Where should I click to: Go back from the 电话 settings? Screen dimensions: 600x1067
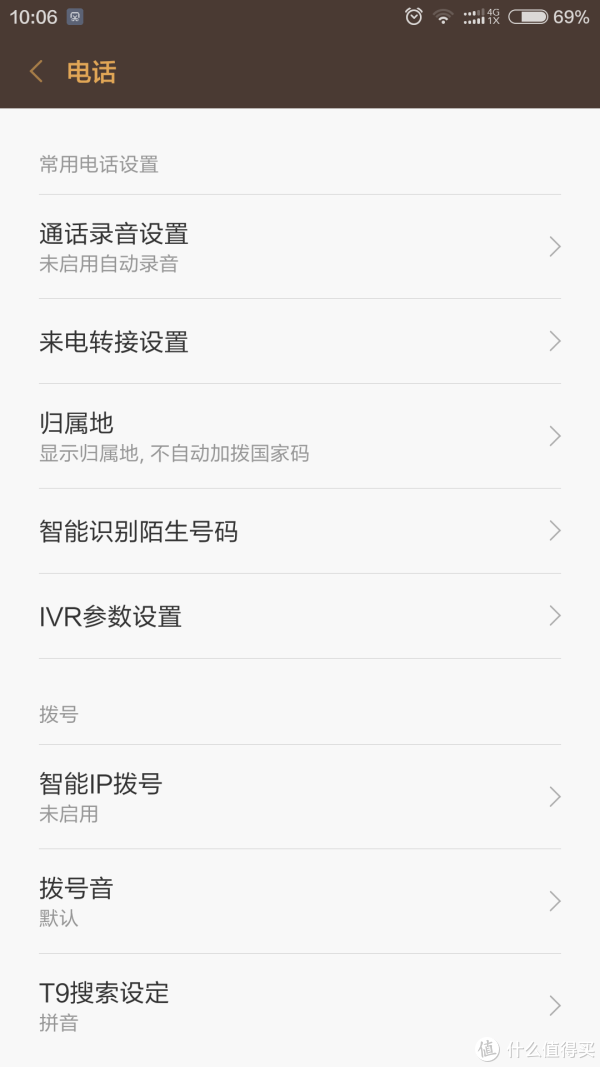tap(37, 71)
